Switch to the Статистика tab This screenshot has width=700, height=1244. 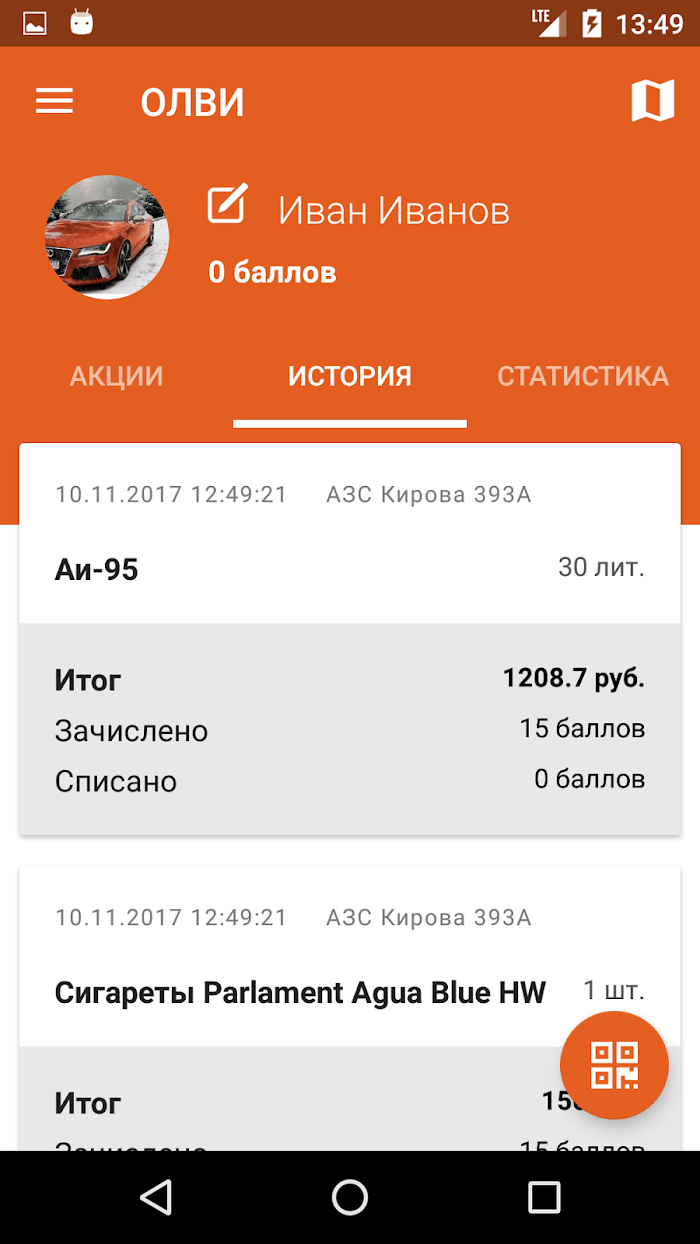click(583, 376)
